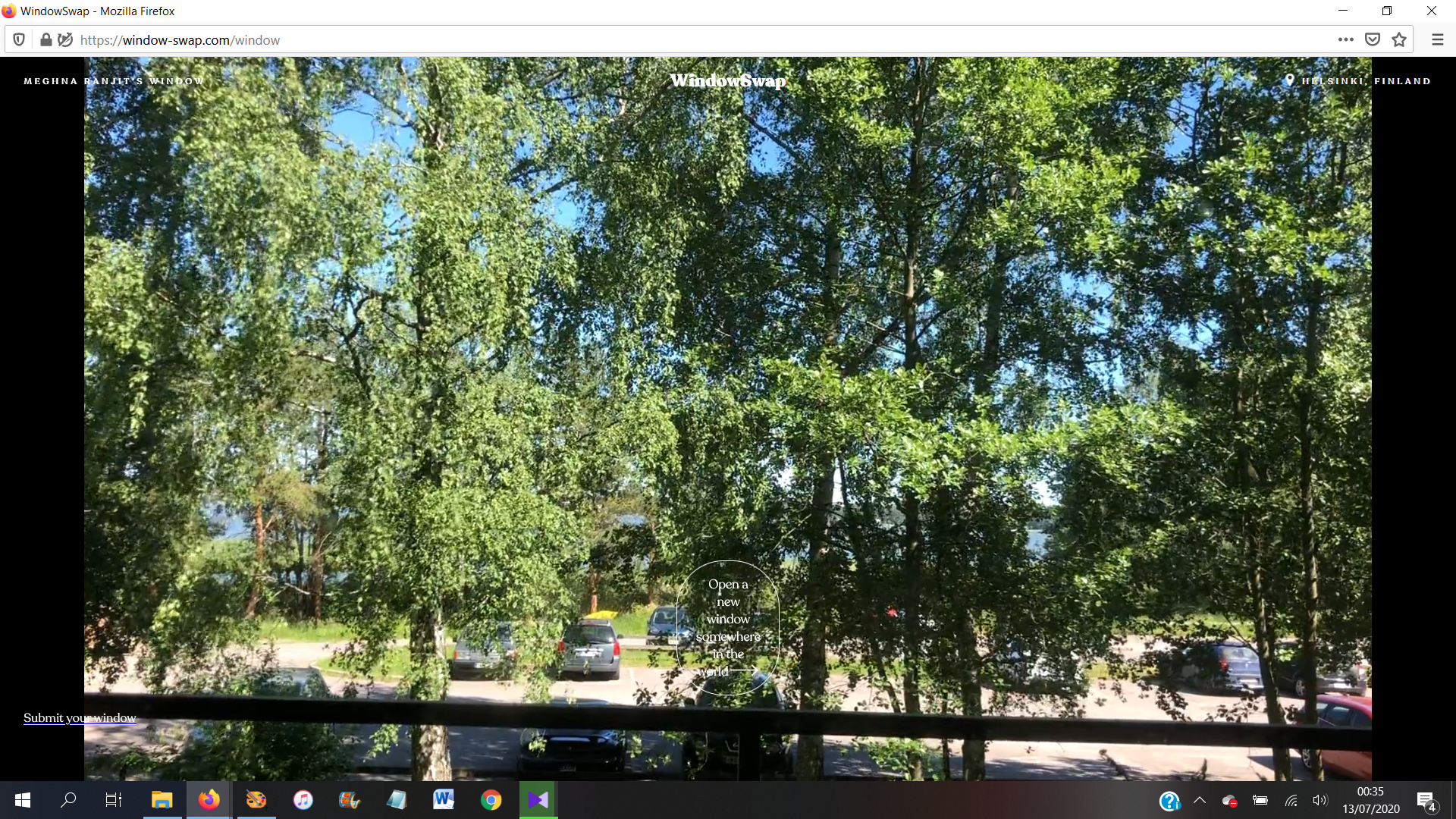Show site connection lock info
This screenshot has height=819, width=1456.
(46, 40)
